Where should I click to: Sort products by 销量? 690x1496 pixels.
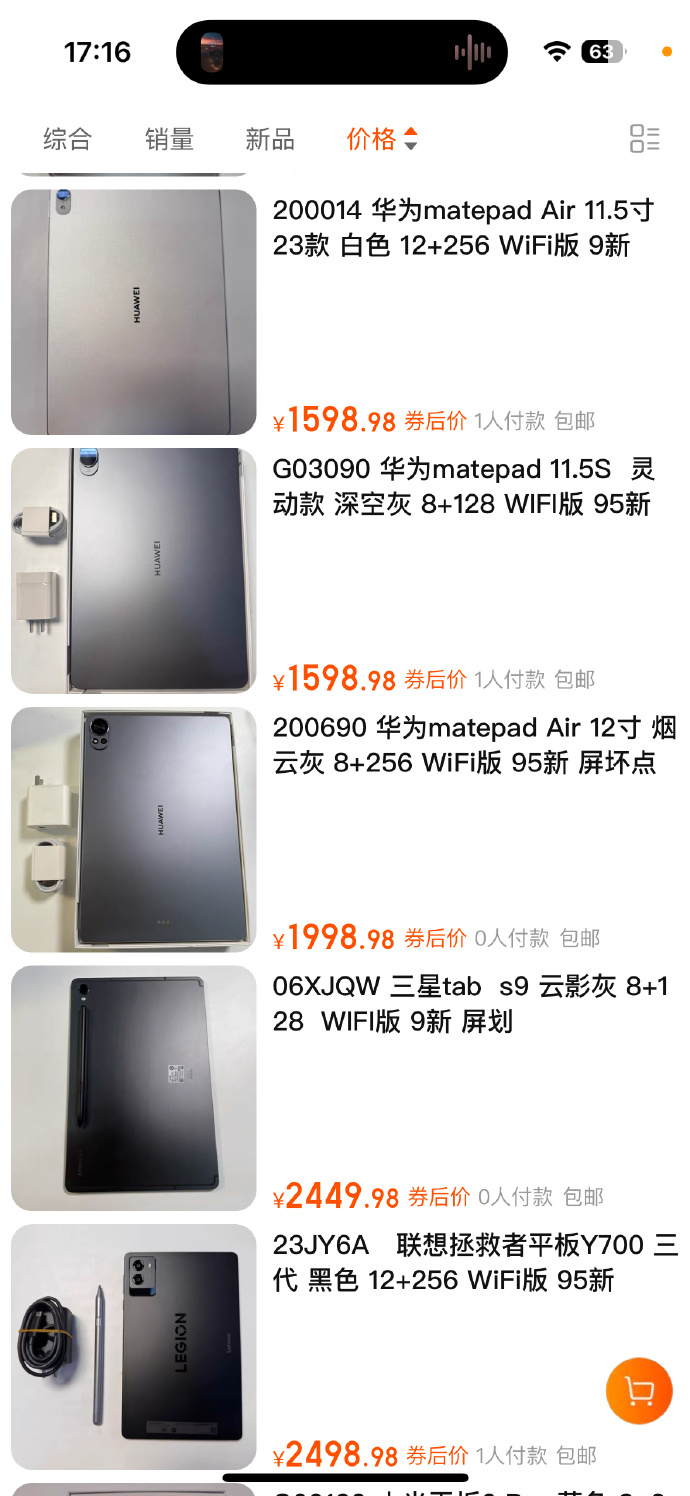(169, 139)
